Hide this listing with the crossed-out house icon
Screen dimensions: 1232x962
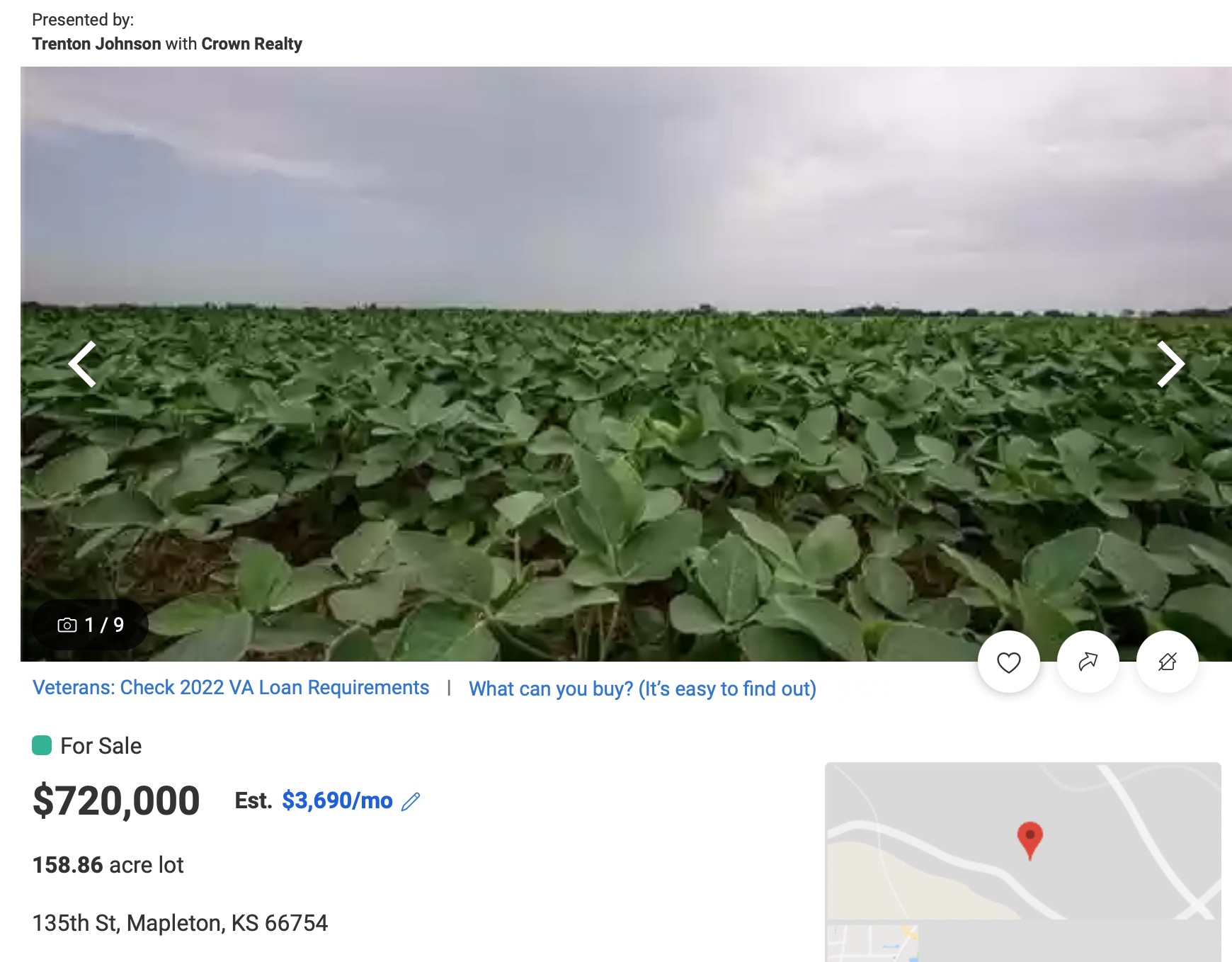1167,662
